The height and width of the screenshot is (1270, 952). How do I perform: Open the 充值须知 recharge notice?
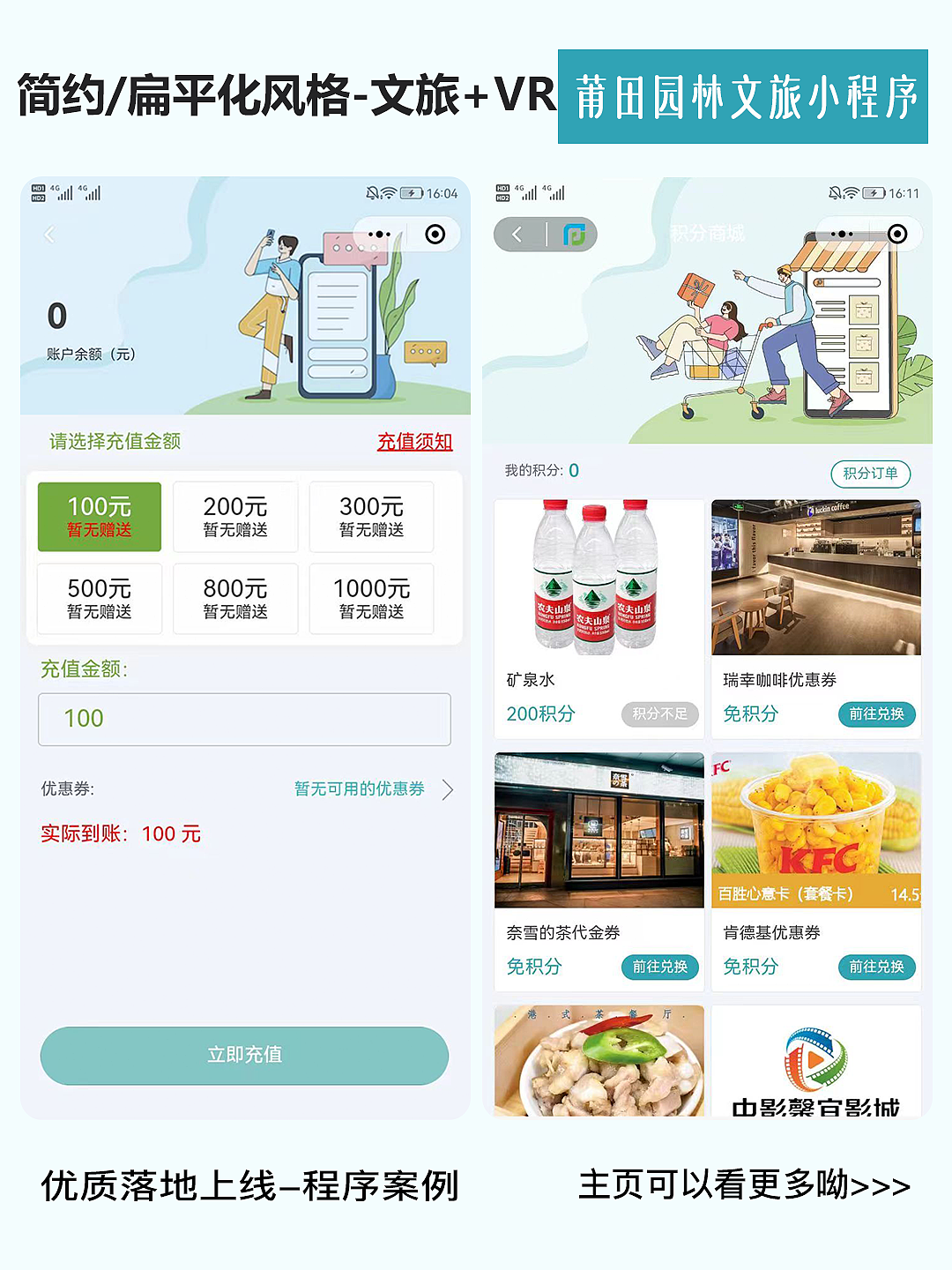[414, 441]
